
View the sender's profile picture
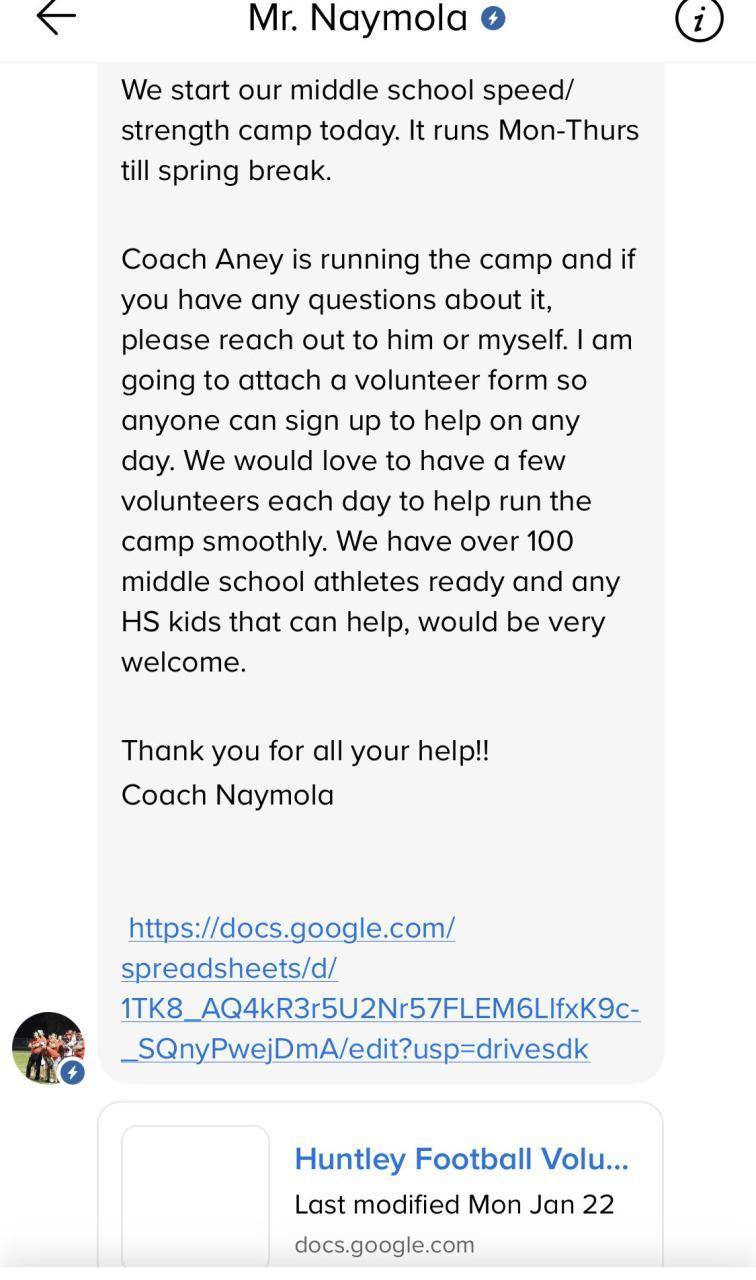click(x=48, y=1047)
